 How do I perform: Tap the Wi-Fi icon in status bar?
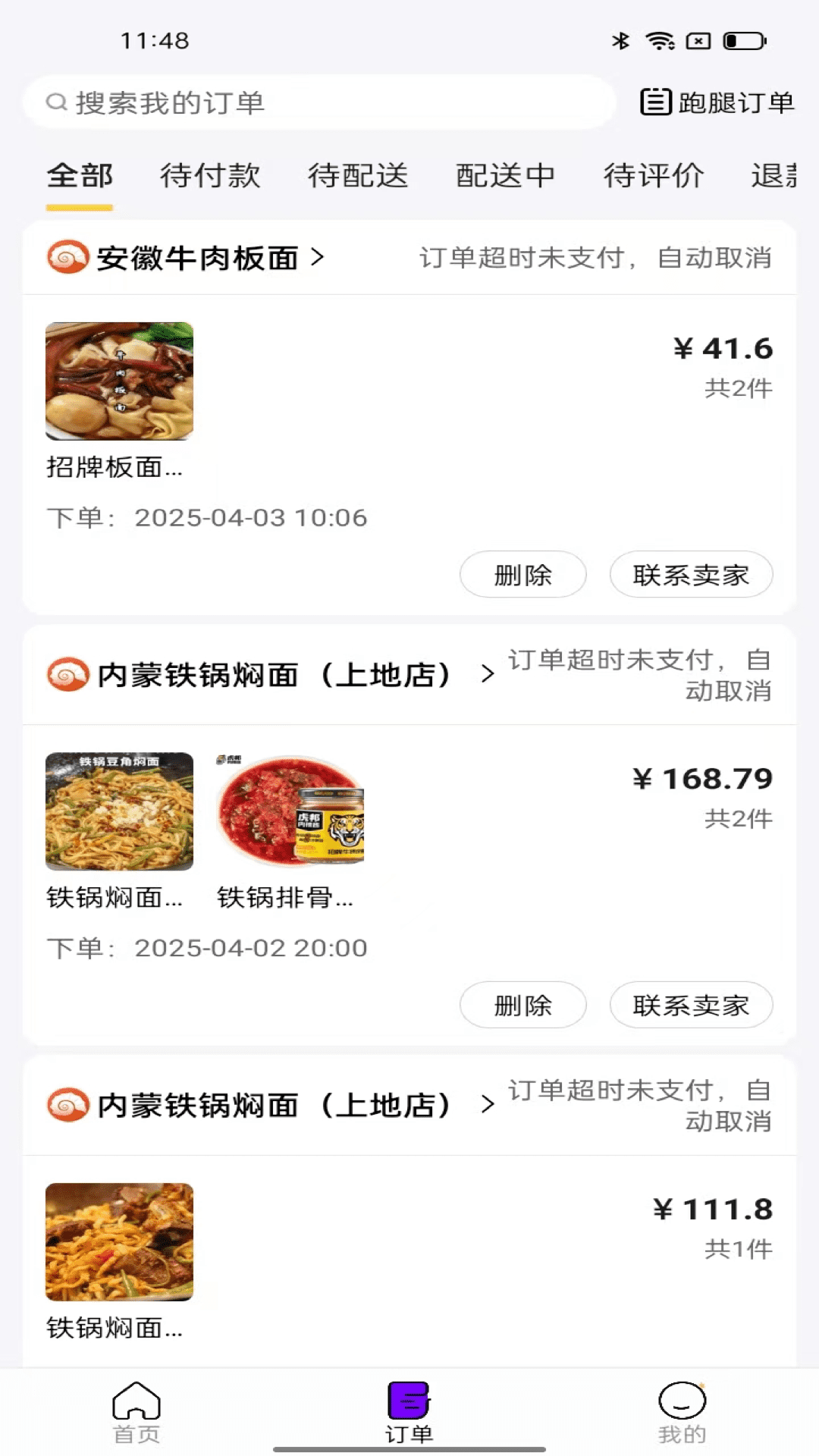coord(659,42)
